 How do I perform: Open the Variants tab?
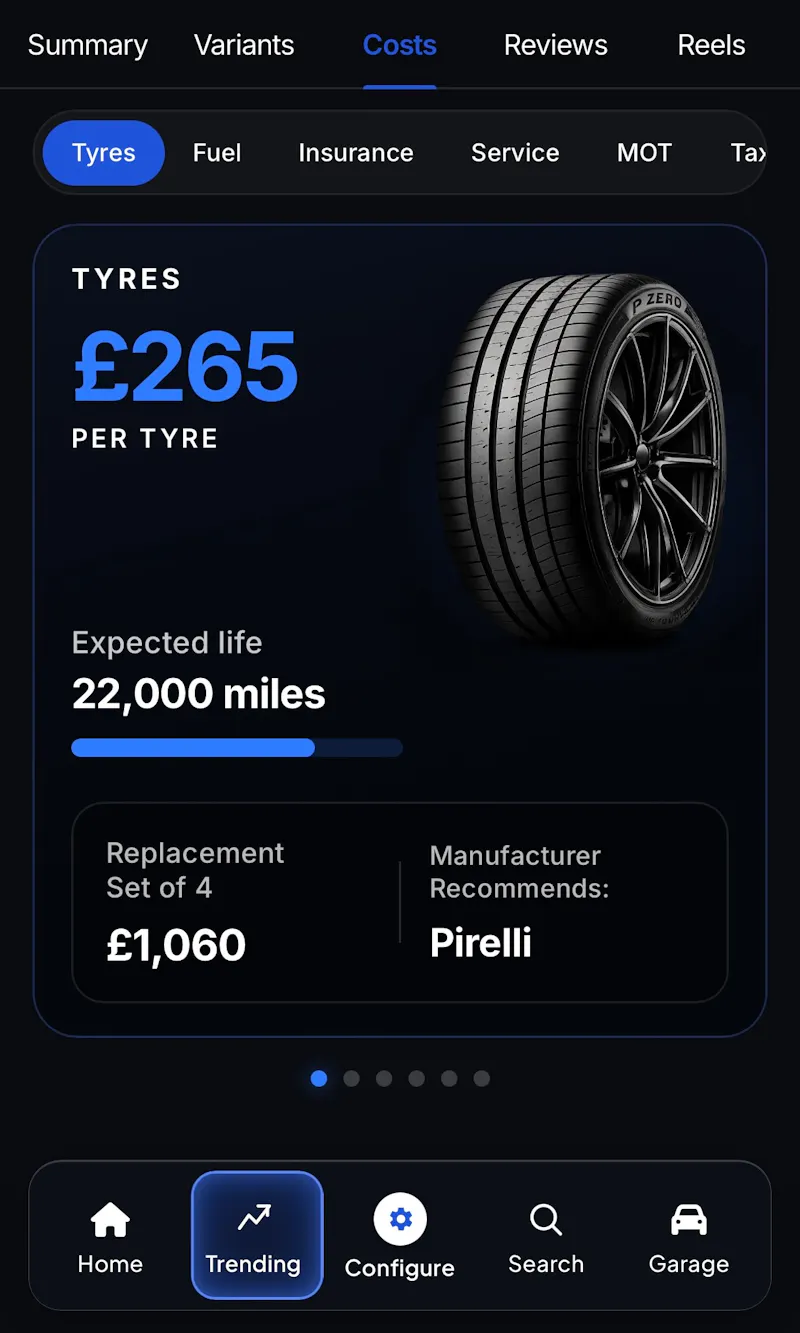click(244, 45)
